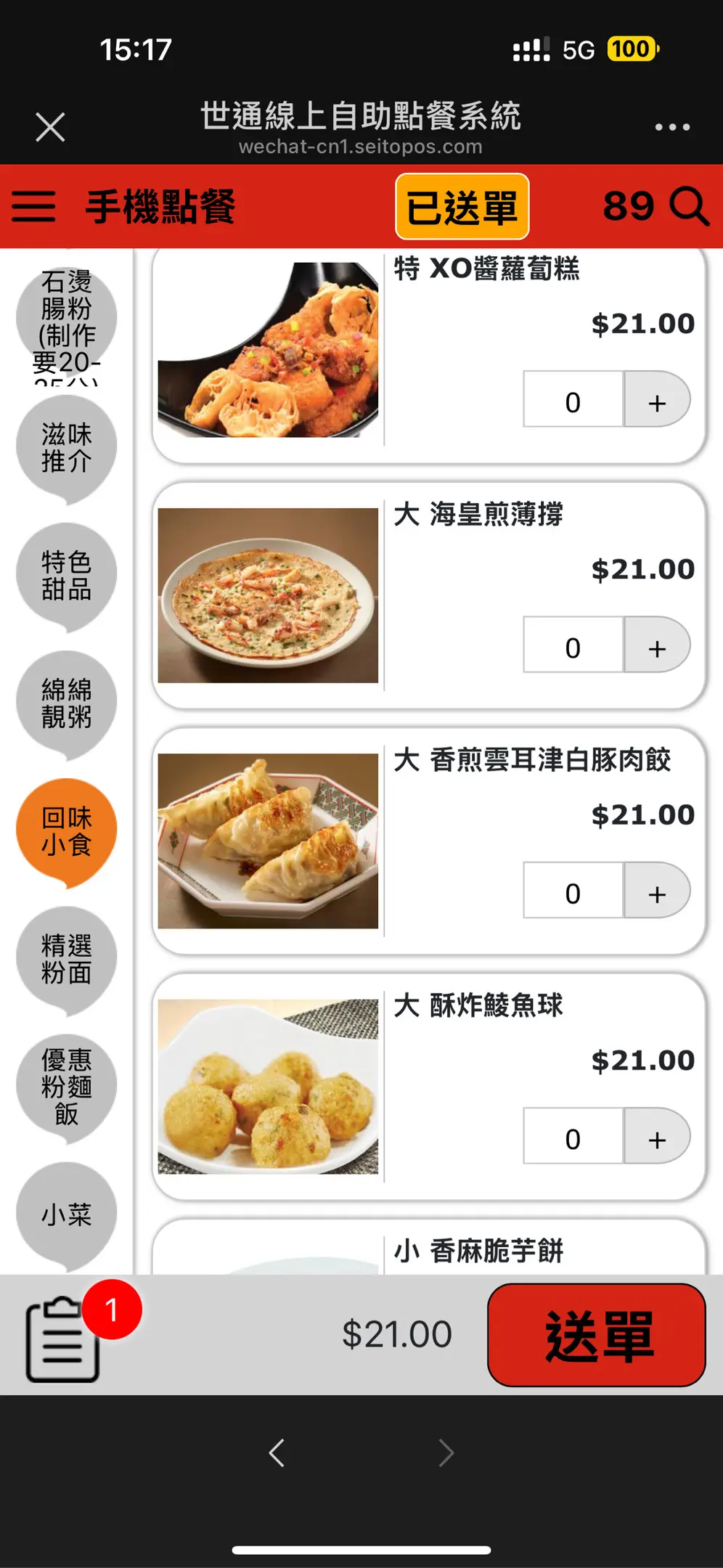The width and height of the screenshot is (723, 1568).
Task: Switch to the 特色甜品 category
Action: click(66, 576)
